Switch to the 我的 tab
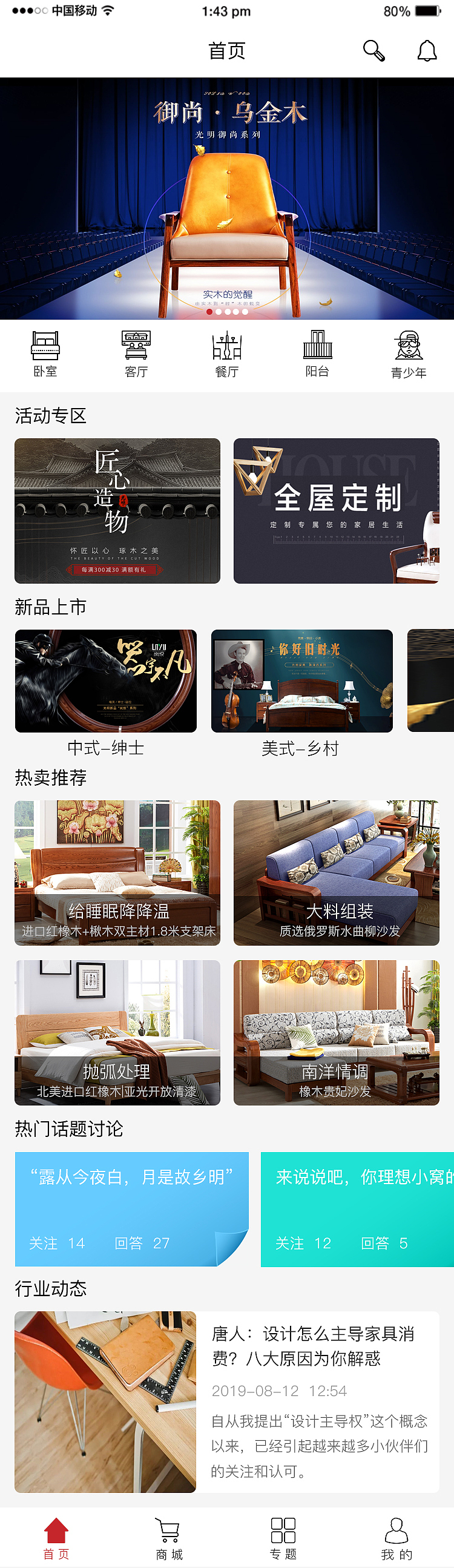The width and height of the screenshot is (454, 1568). pos(396,1537)
